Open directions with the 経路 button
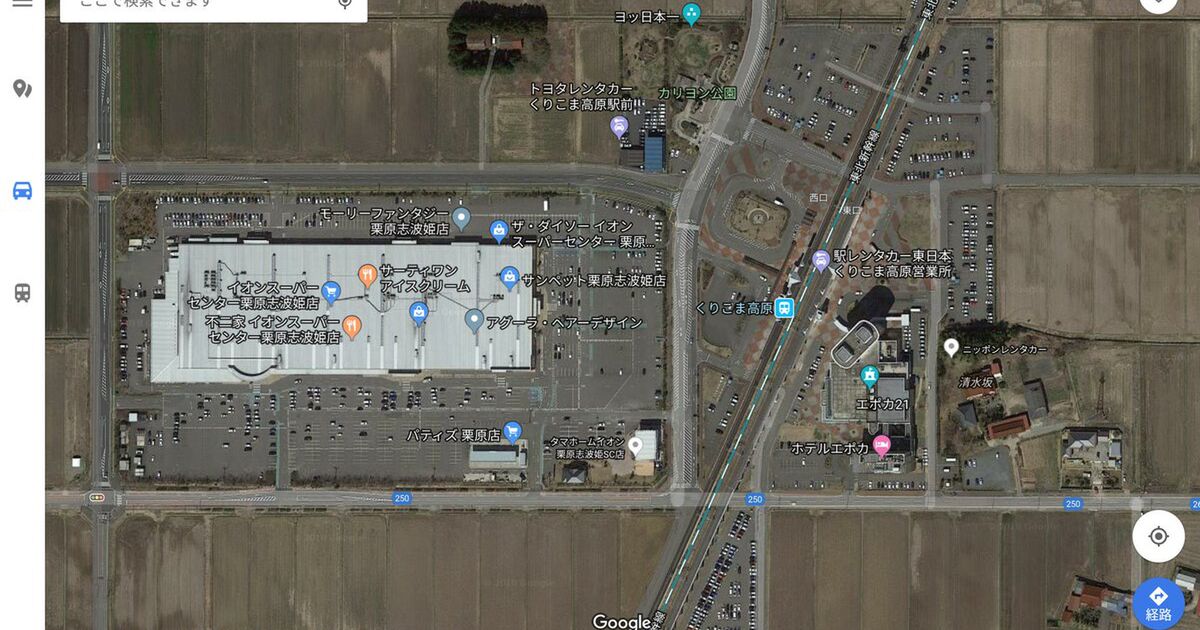 pyautogui.click(x=1158, y=603)
